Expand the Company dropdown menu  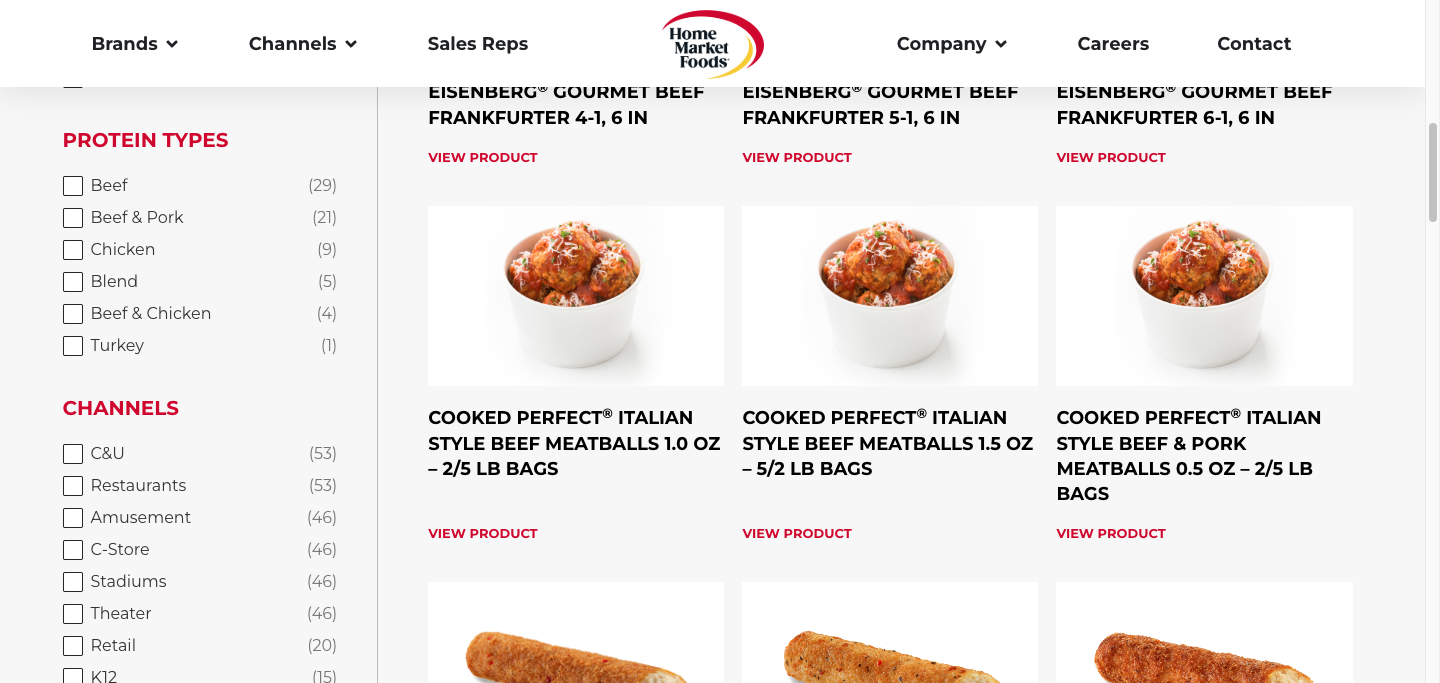coord(951,44)
